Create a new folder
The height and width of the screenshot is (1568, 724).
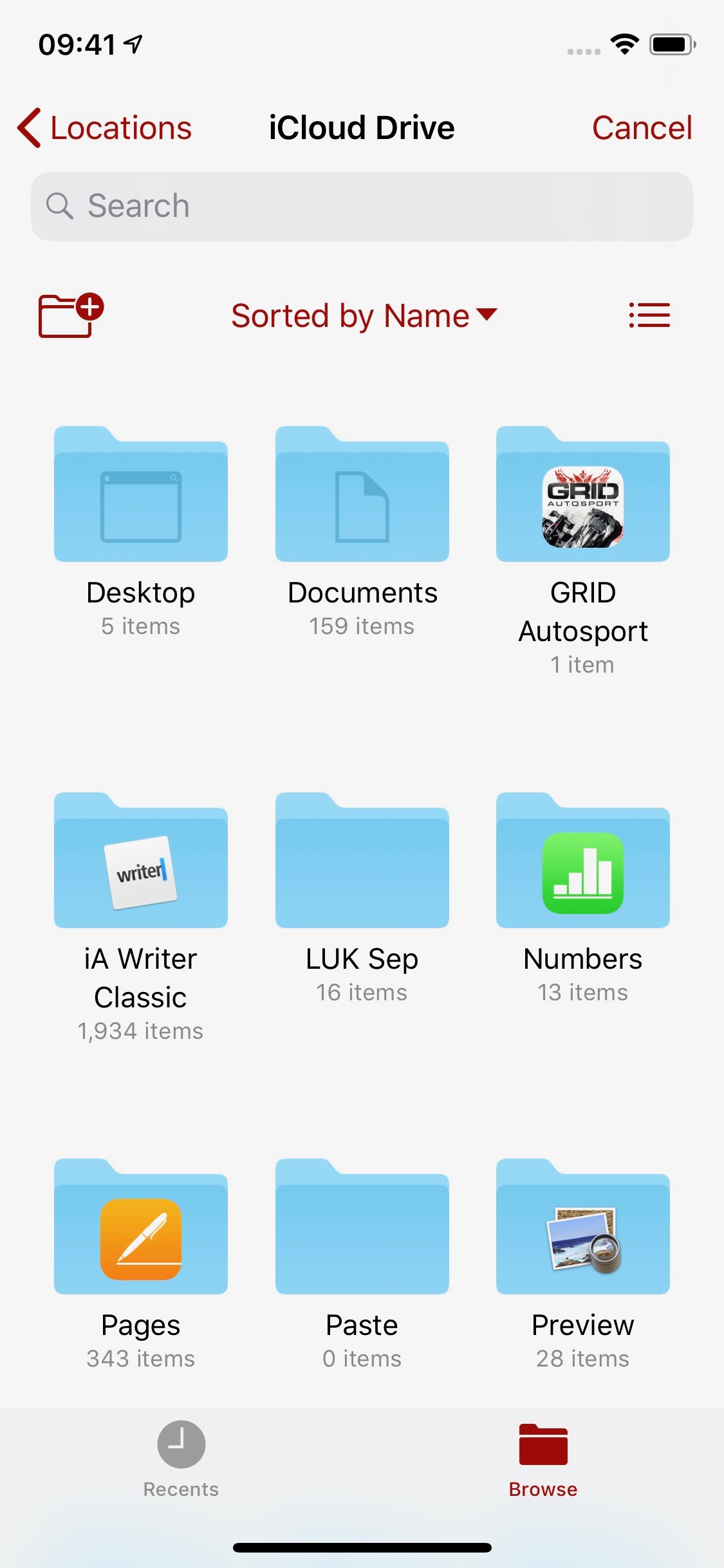click(x=71, y=315)
